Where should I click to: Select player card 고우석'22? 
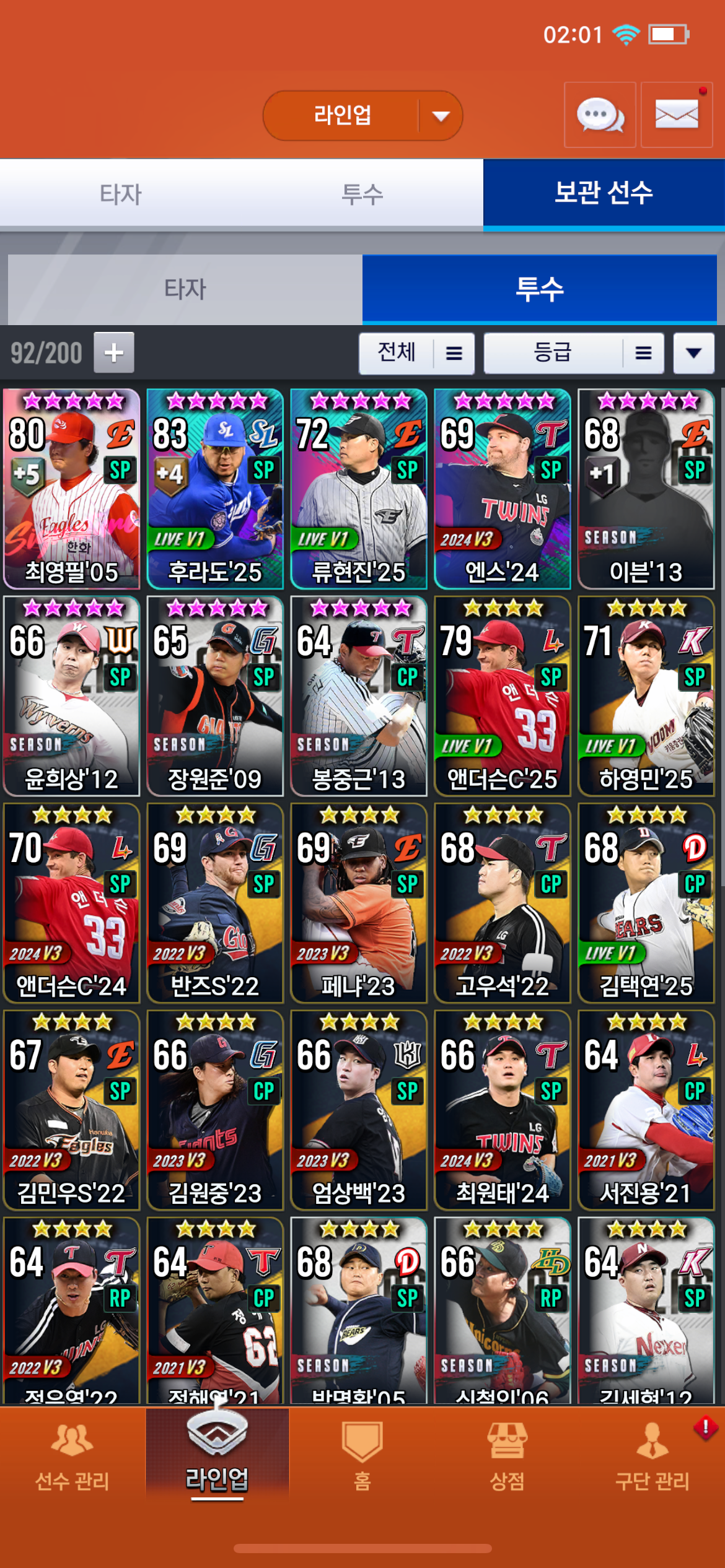503,903
